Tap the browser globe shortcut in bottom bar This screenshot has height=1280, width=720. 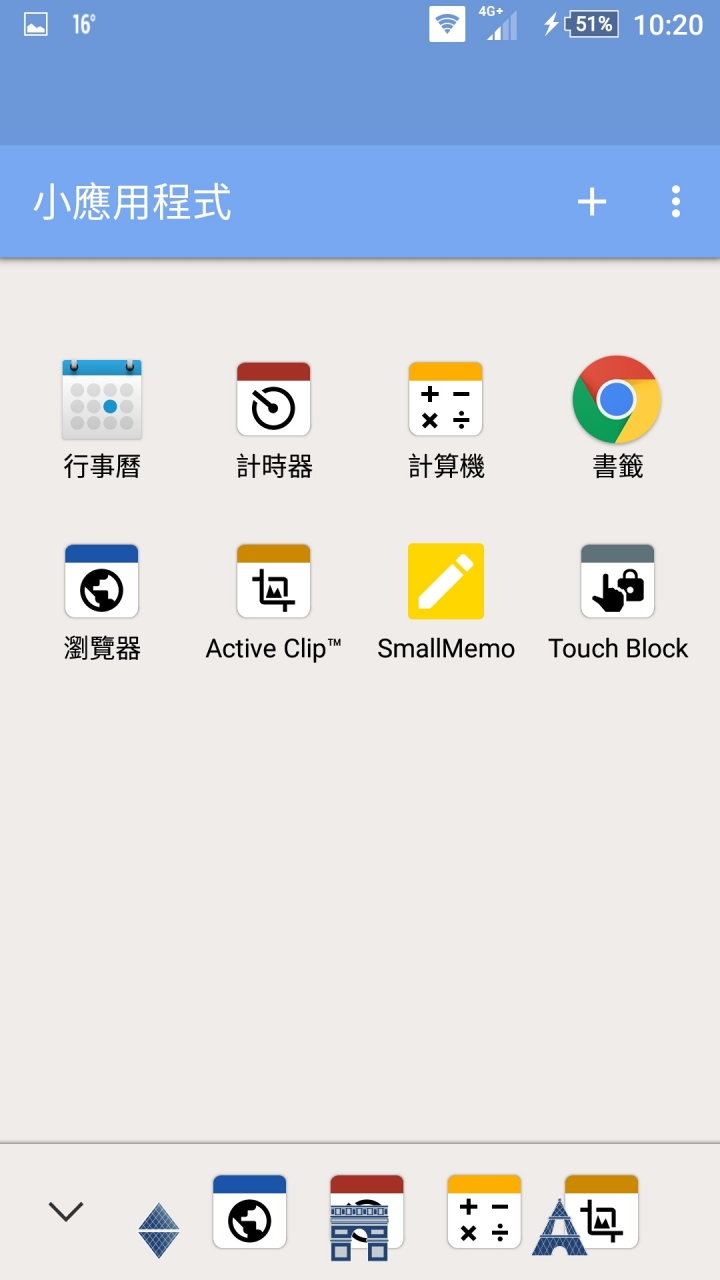(x=250, y=1212)
